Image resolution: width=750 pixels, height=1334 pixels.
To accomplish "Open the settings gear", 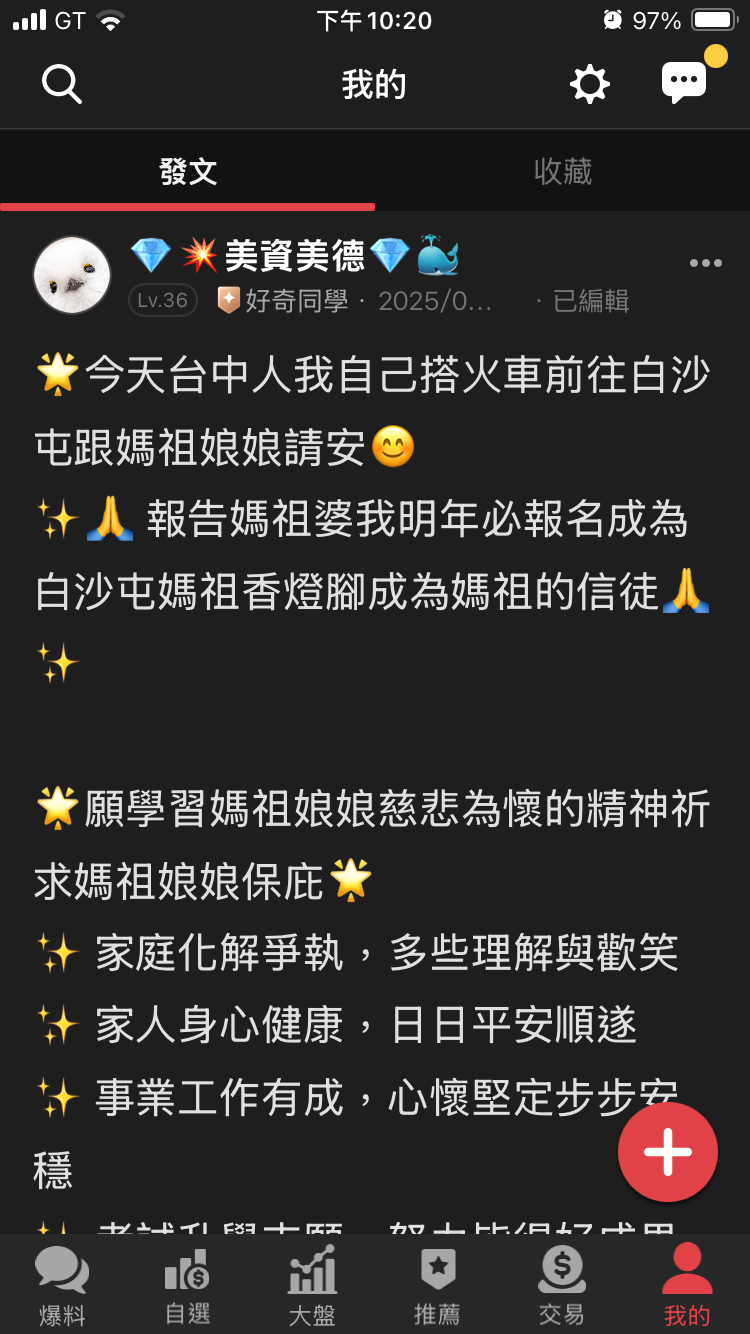I will [x=590, y=84].
